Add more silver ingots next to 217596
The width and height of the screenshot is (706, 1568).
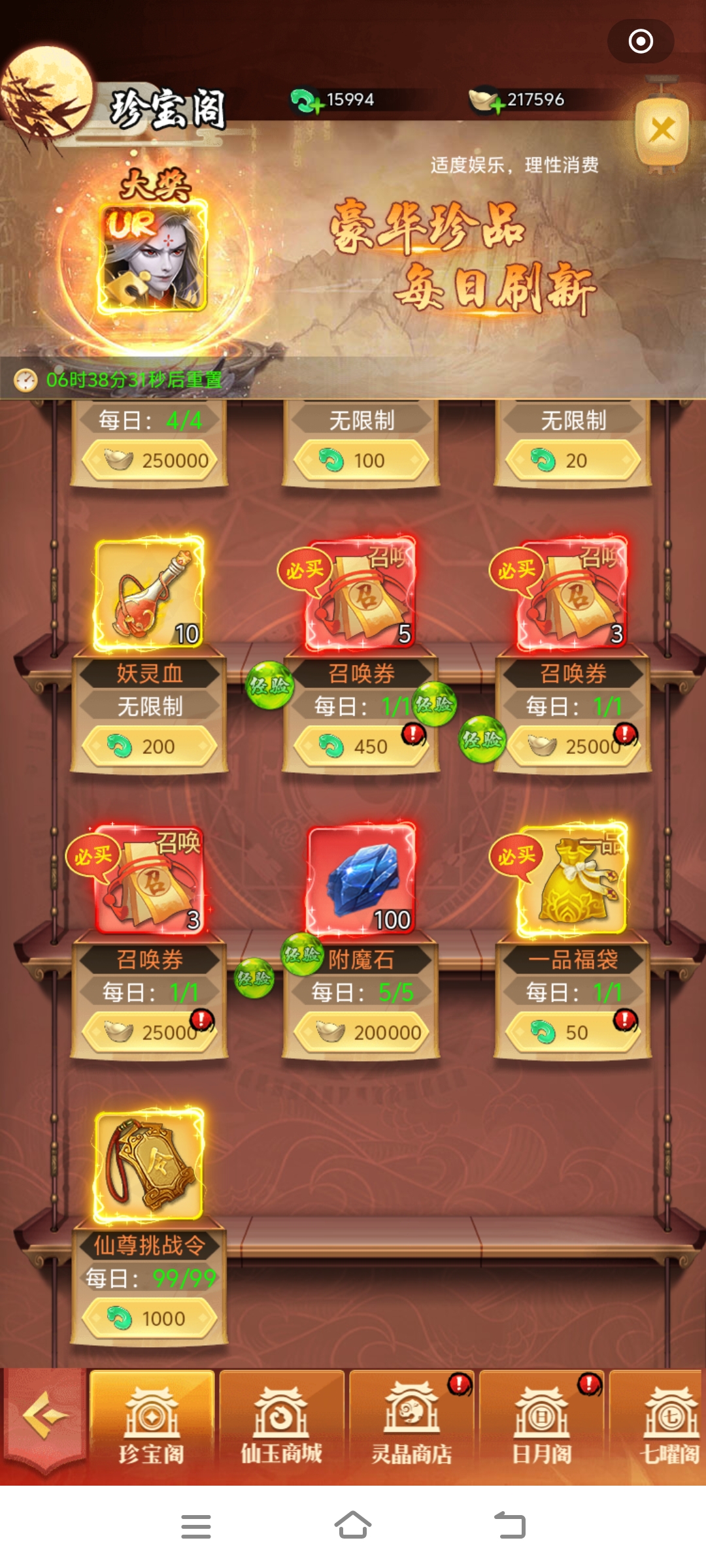[x=485, y=101]
